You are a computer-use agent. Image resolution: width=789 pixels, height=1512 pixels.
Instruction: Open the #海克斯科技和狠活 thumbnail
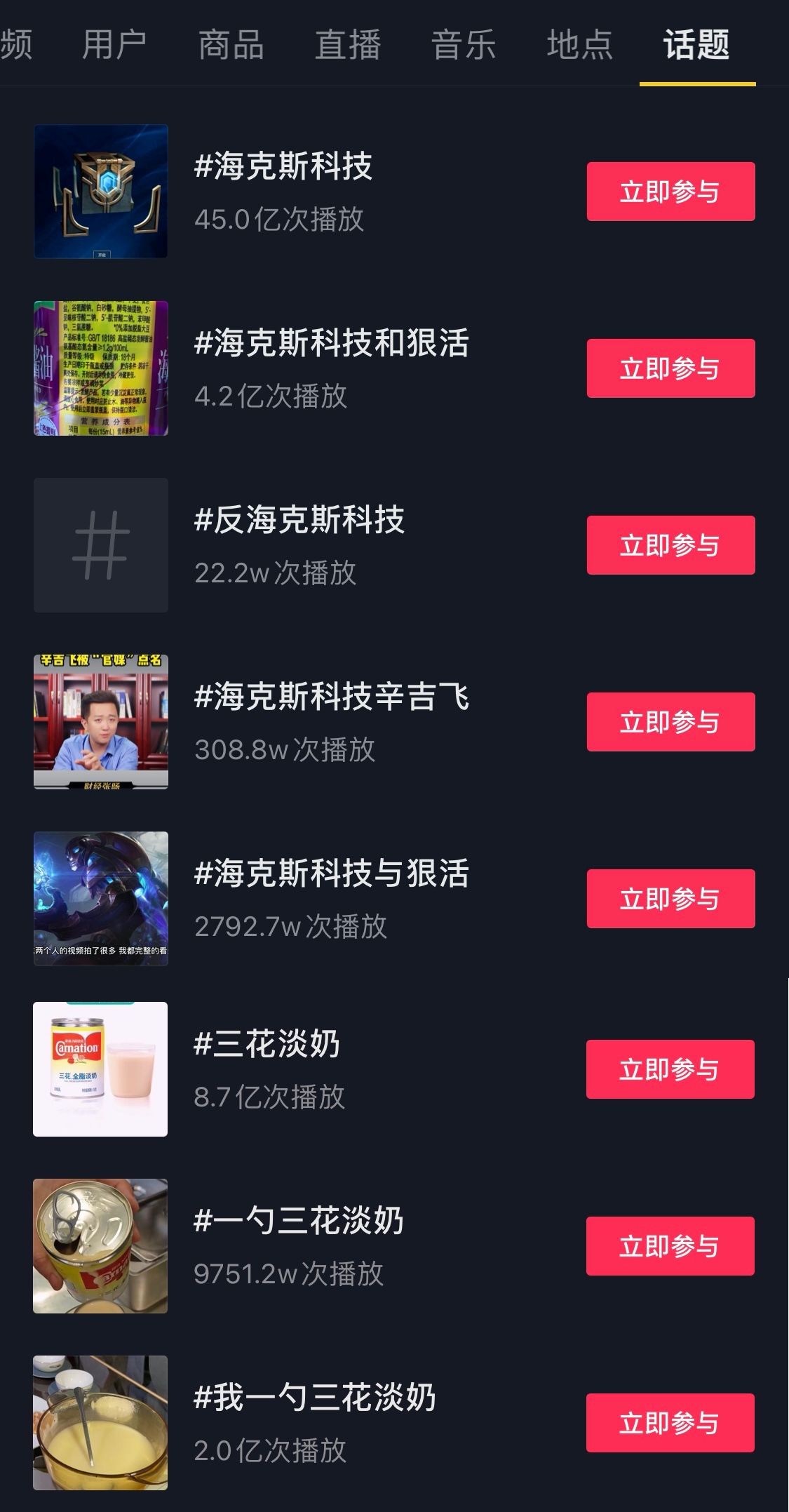click(x=101, y=368)
